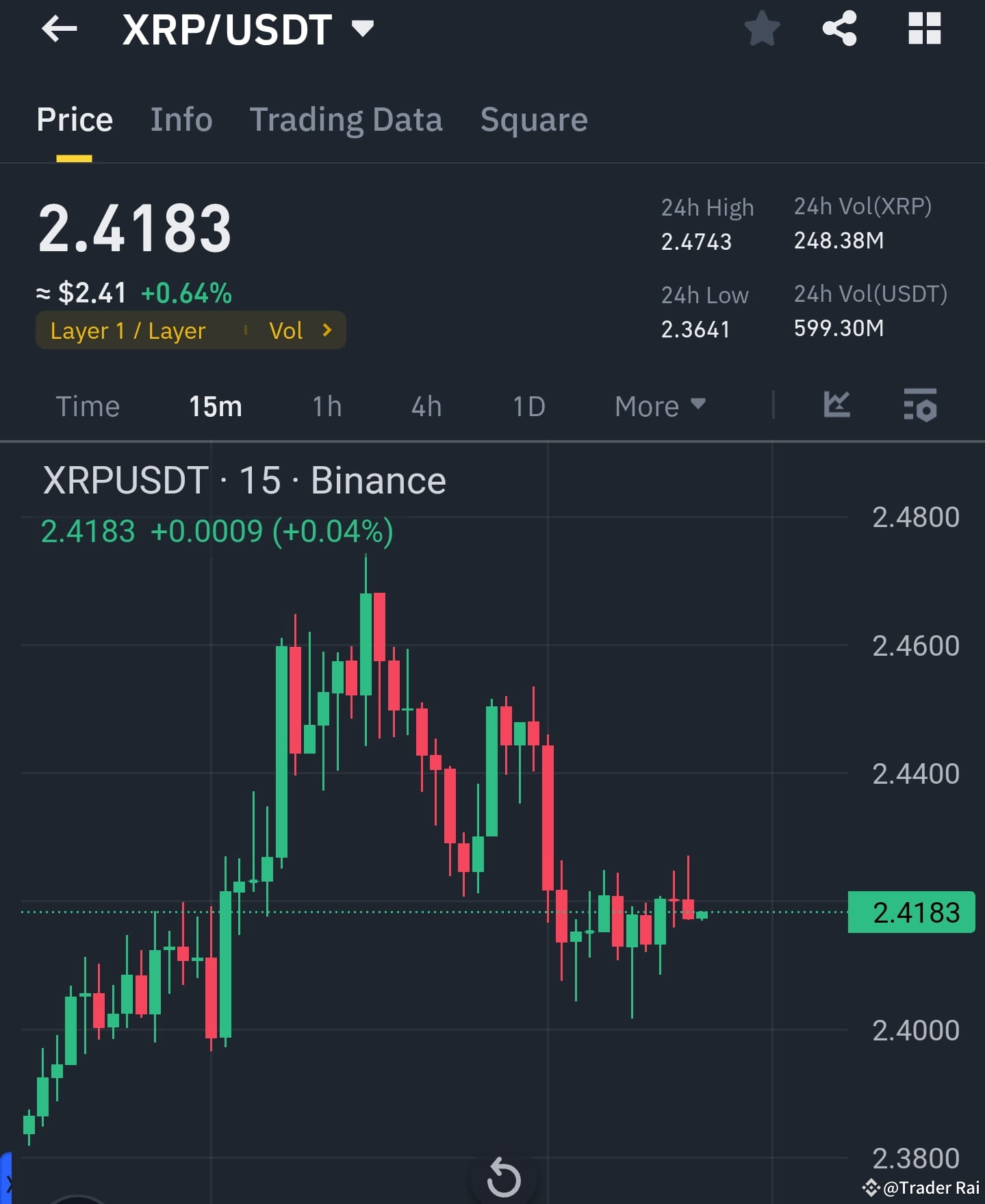Share the XRP/USDT chart
The width and height of the screenshot is (985, 1204).
click(841, 29)
